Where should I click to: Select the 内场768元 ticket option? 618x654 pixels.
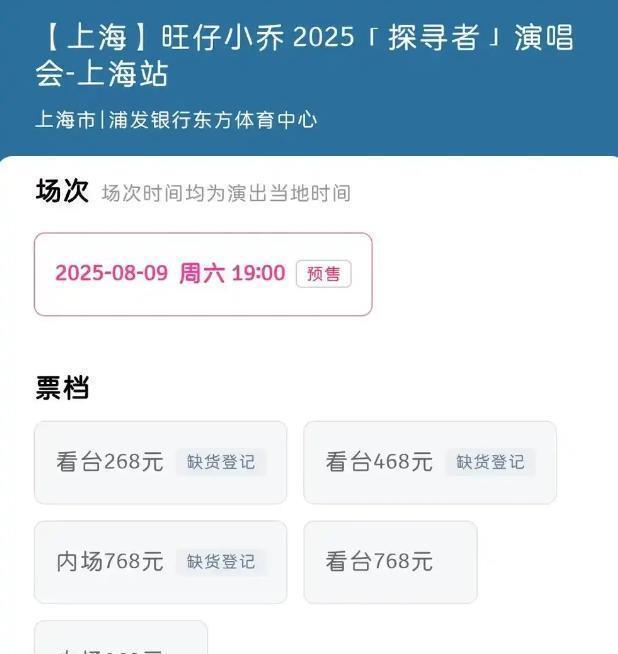[x=160, y=562]
